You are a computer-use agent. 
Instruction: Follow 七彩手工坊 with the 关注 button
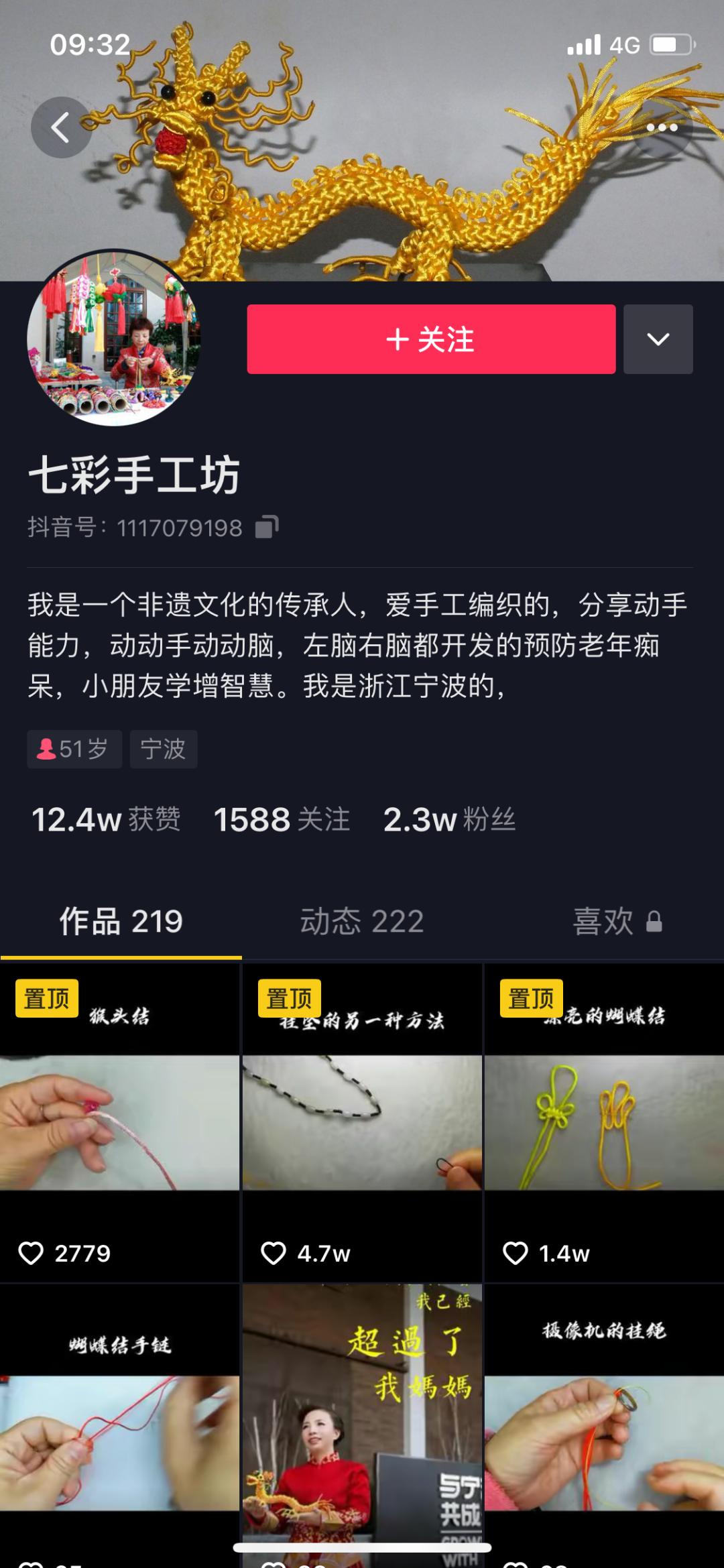[431, 339]
